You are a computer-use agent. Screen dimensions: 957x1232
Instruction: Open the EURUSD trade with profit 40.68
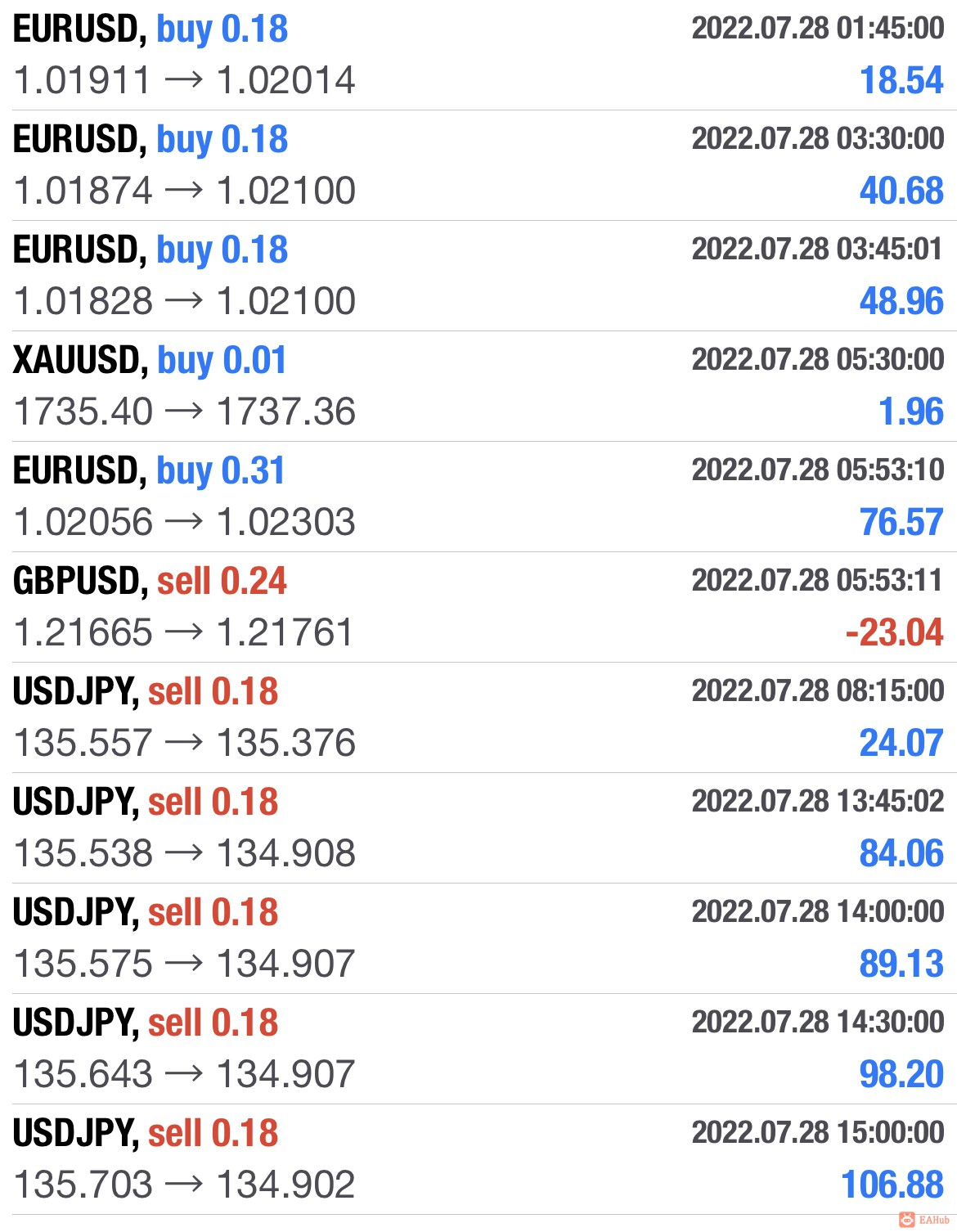[478, 165]
